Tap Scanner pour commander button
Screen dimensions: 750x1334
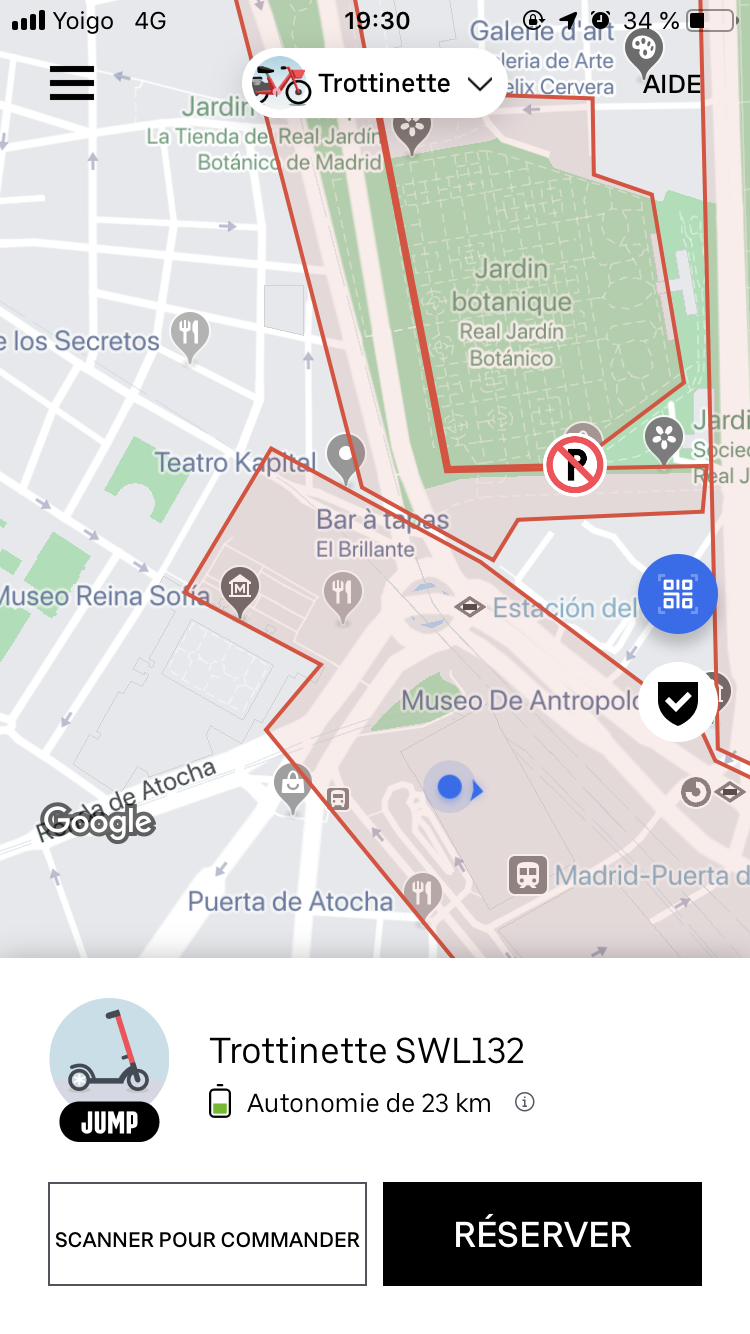207,1234
